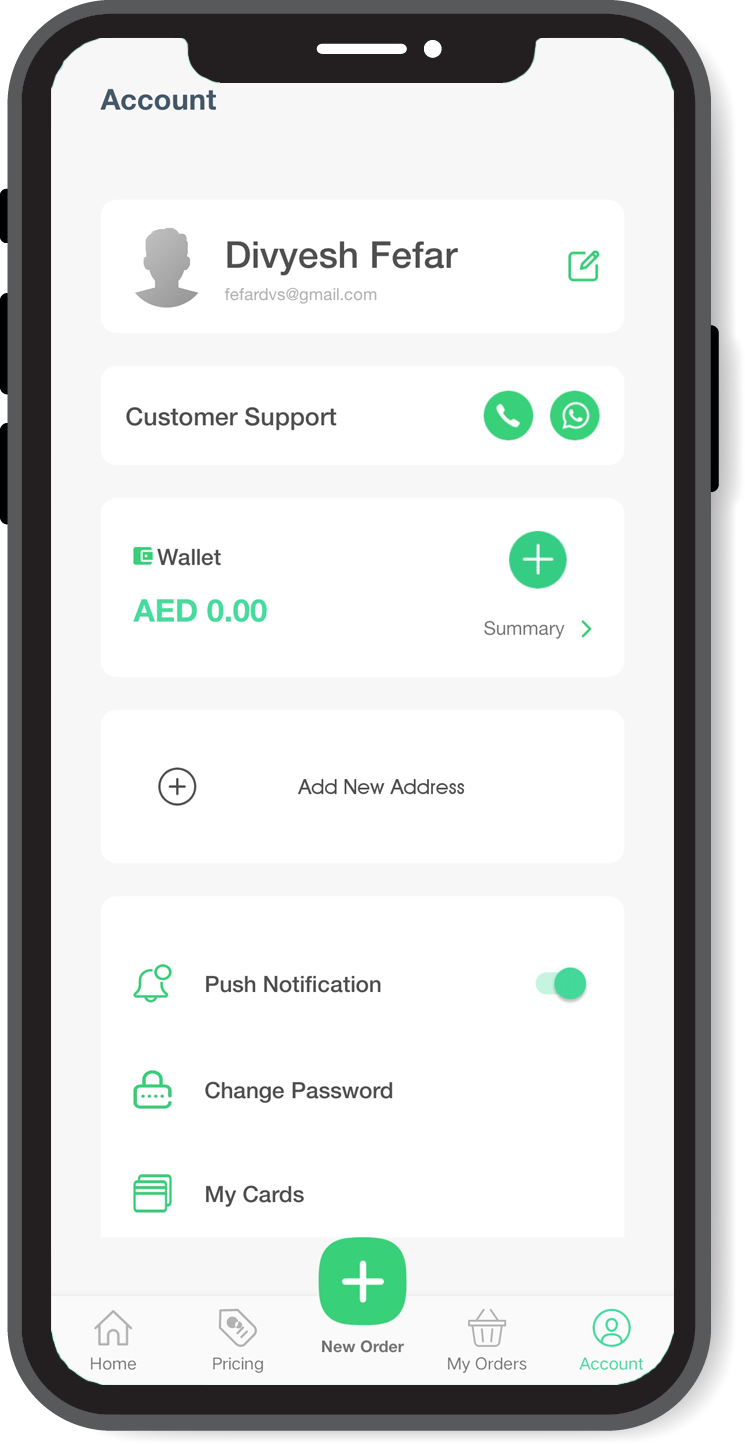745x1444 pixels.
Task: Open Change Password
Action: pos(298,1091)
